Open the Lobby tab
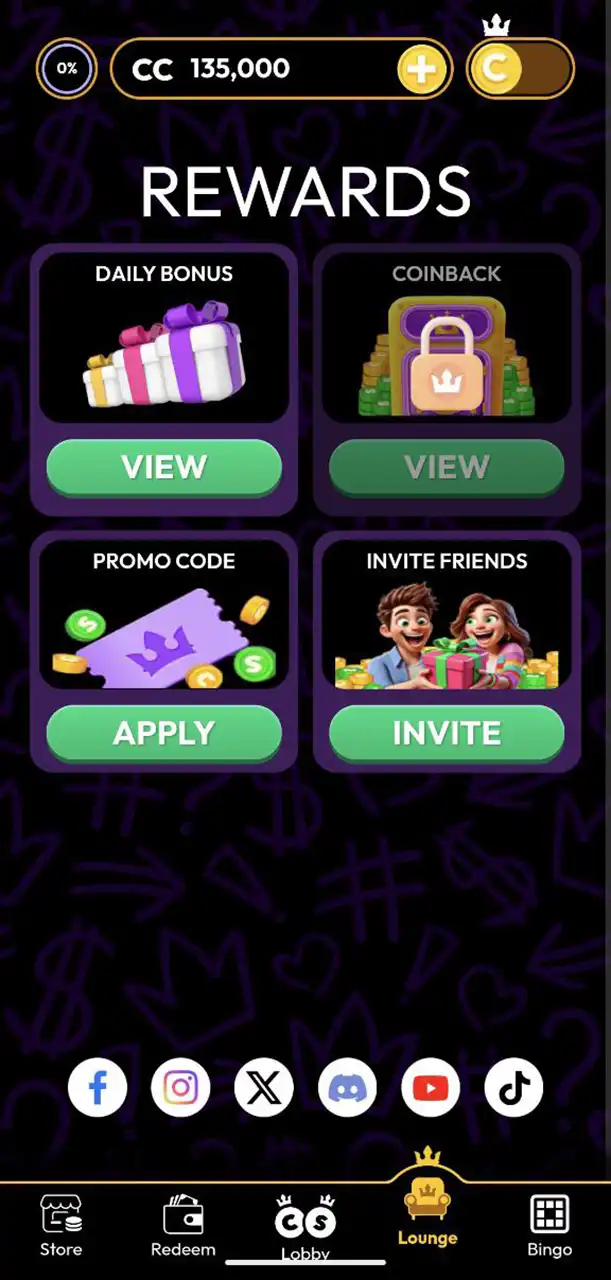Screen dimensions: 611x1280 [x=305, y=1225]
